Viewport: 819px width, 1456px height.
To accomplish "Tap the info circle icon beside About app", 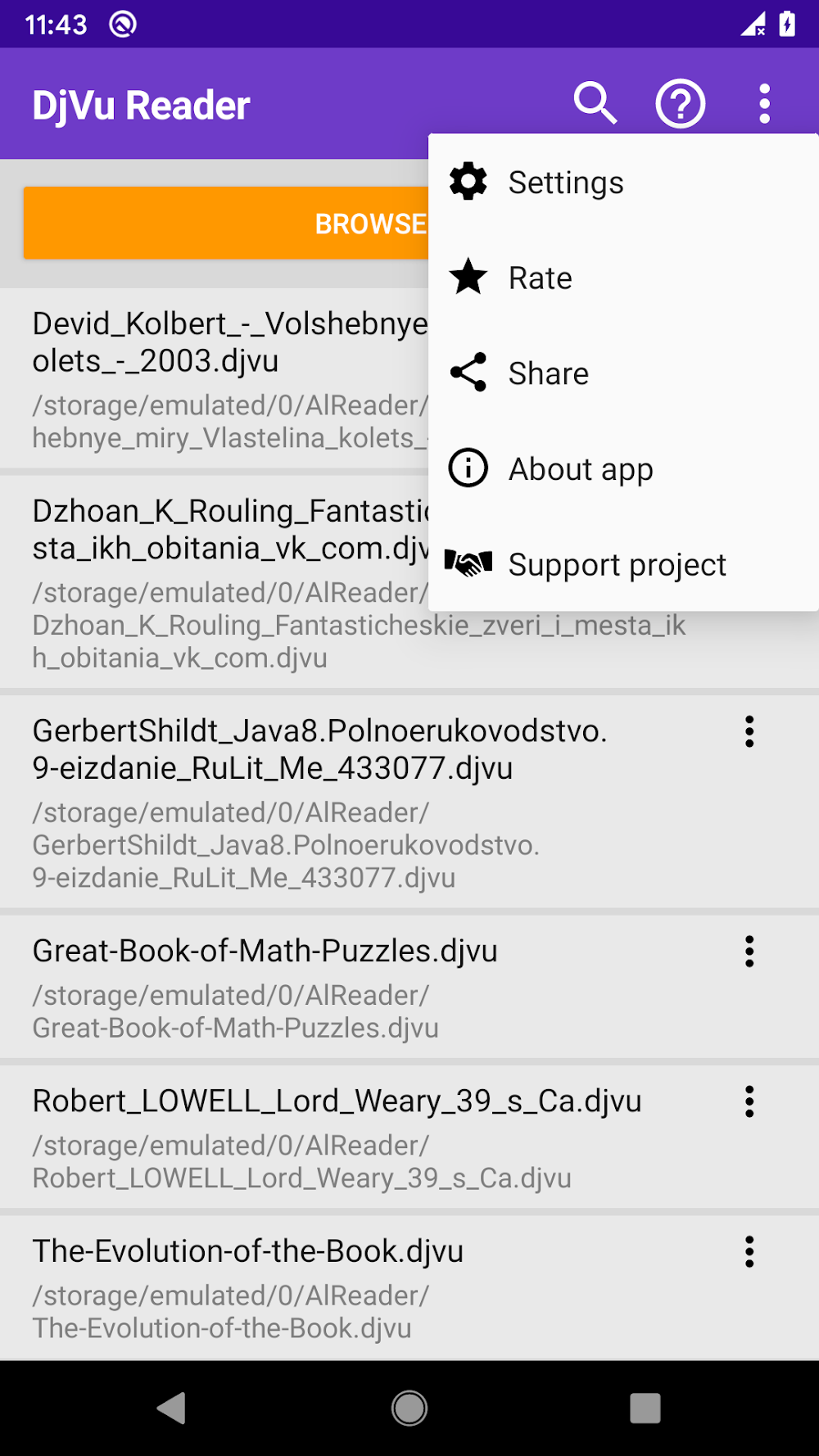I will click(468, 468).
